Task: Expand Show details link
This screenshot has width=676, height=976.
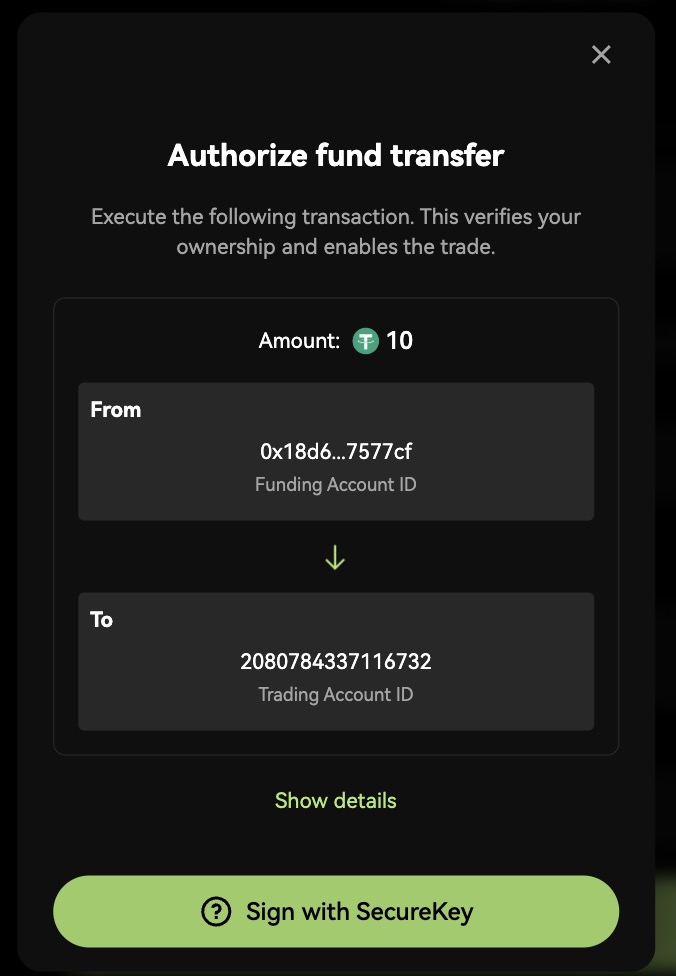Action: click(x=336, y=800)
